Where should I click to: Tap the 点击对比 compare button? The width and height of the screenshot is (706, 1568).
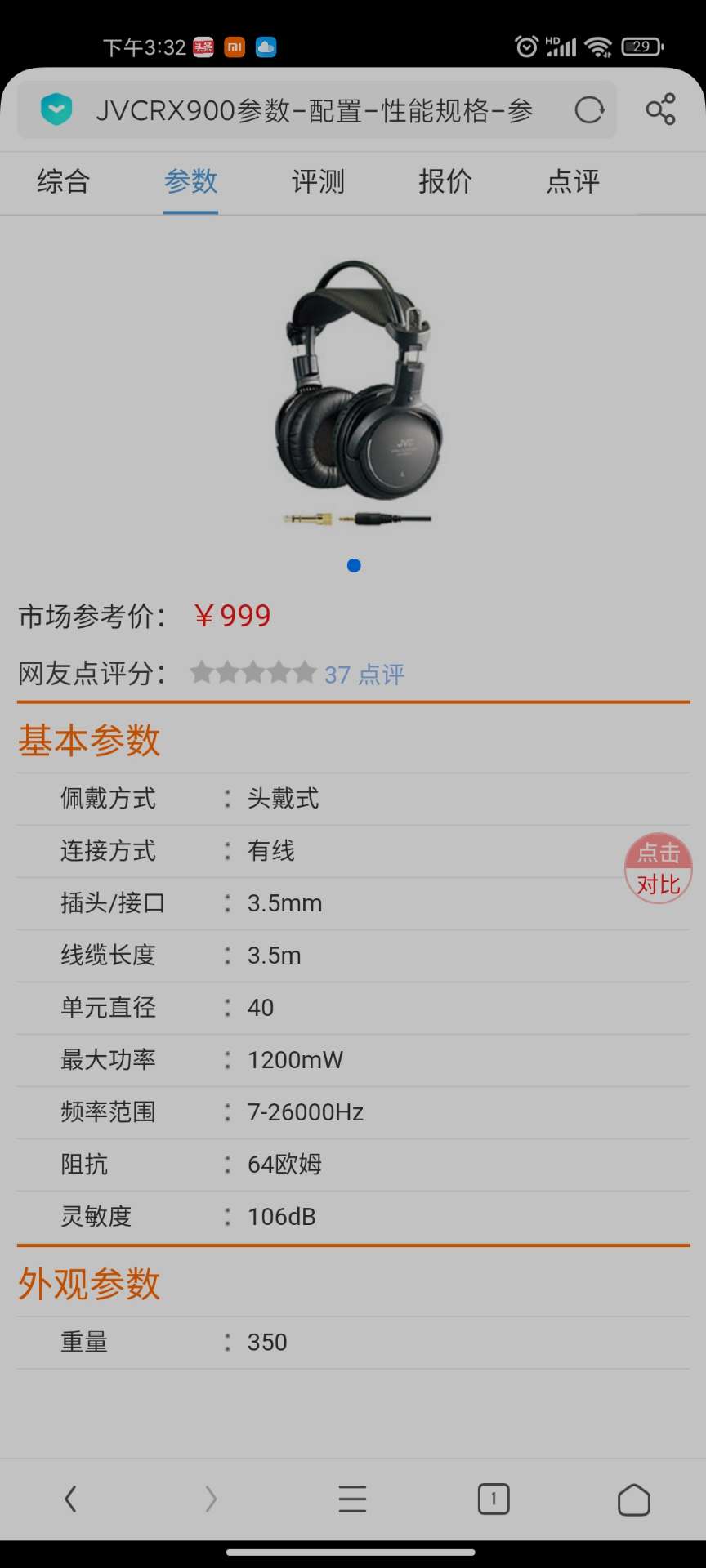pos(659,869)
